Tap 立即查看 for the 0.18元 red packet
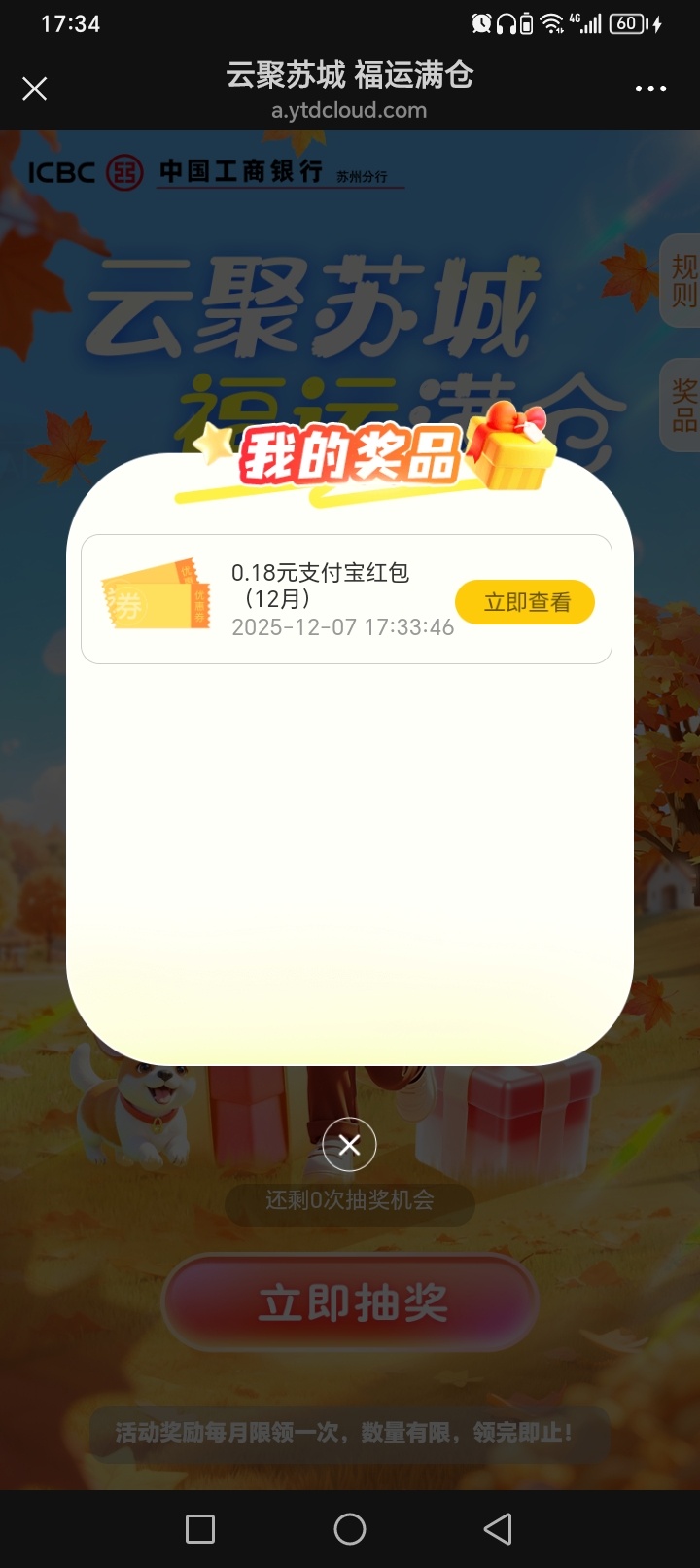The width and height of the screenshot is (700, 1568). coord(525,602)
